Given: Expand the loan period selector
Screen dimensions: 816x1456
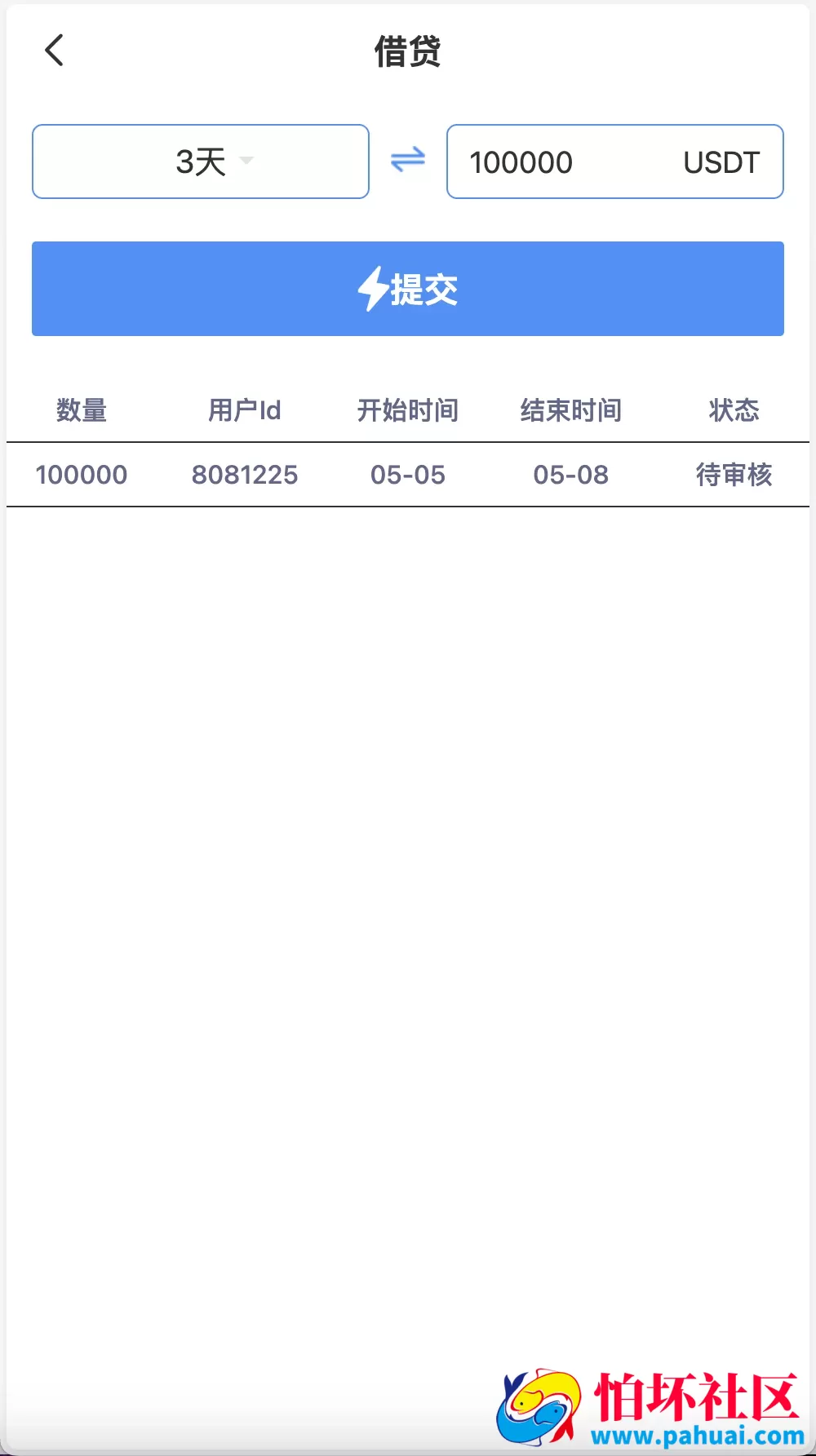Looking at the screenshot, I should (200, 162).
